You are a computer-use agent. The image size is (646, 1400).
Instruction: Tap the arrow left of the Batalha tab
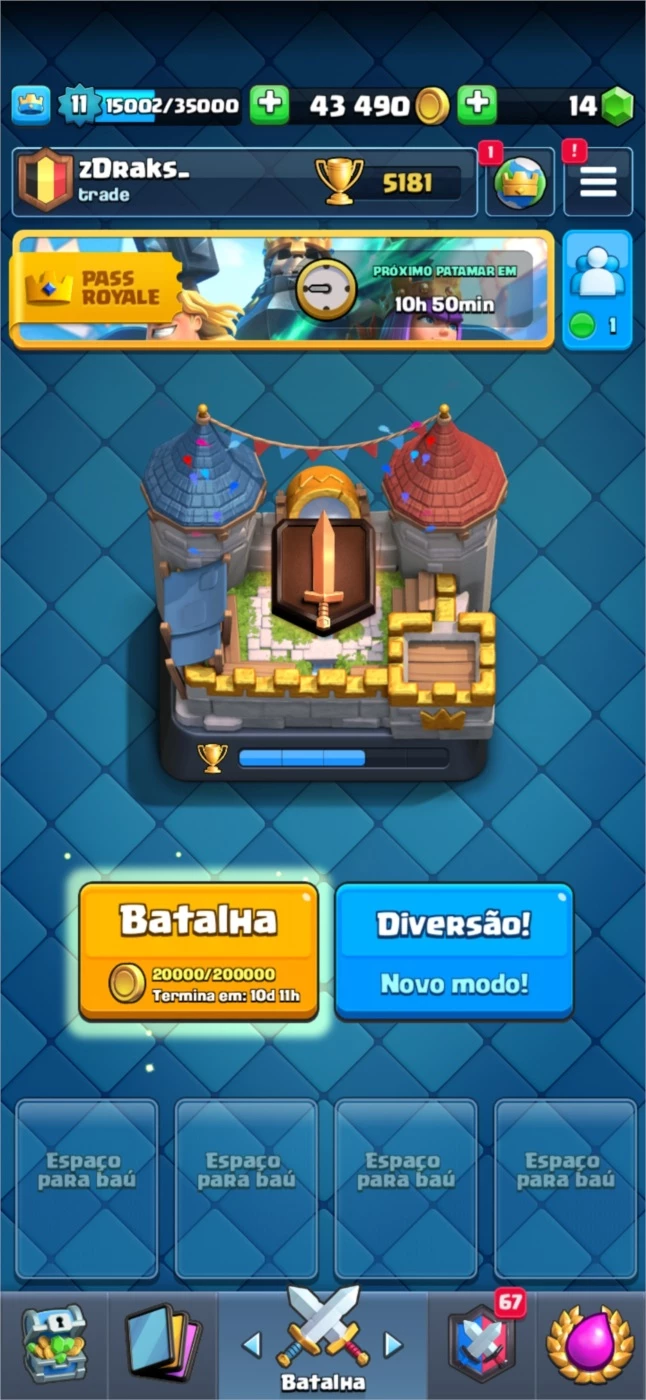point(252,1345)
